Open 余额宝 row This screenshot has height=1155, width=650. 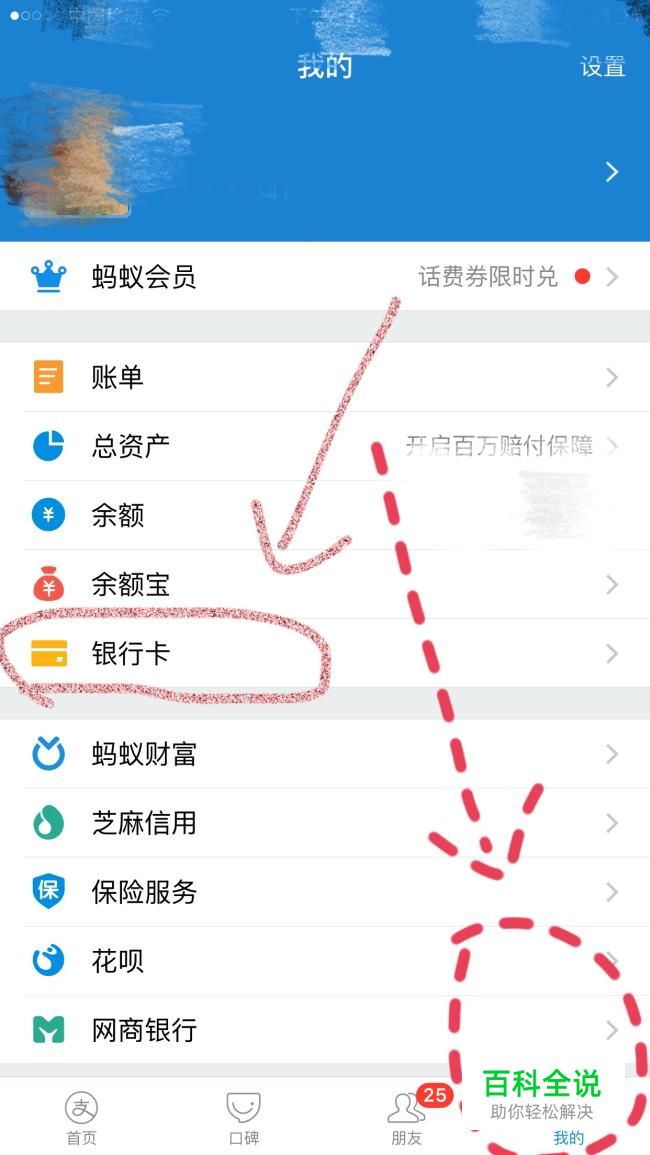pyautogui.click(x=325, y=584)
